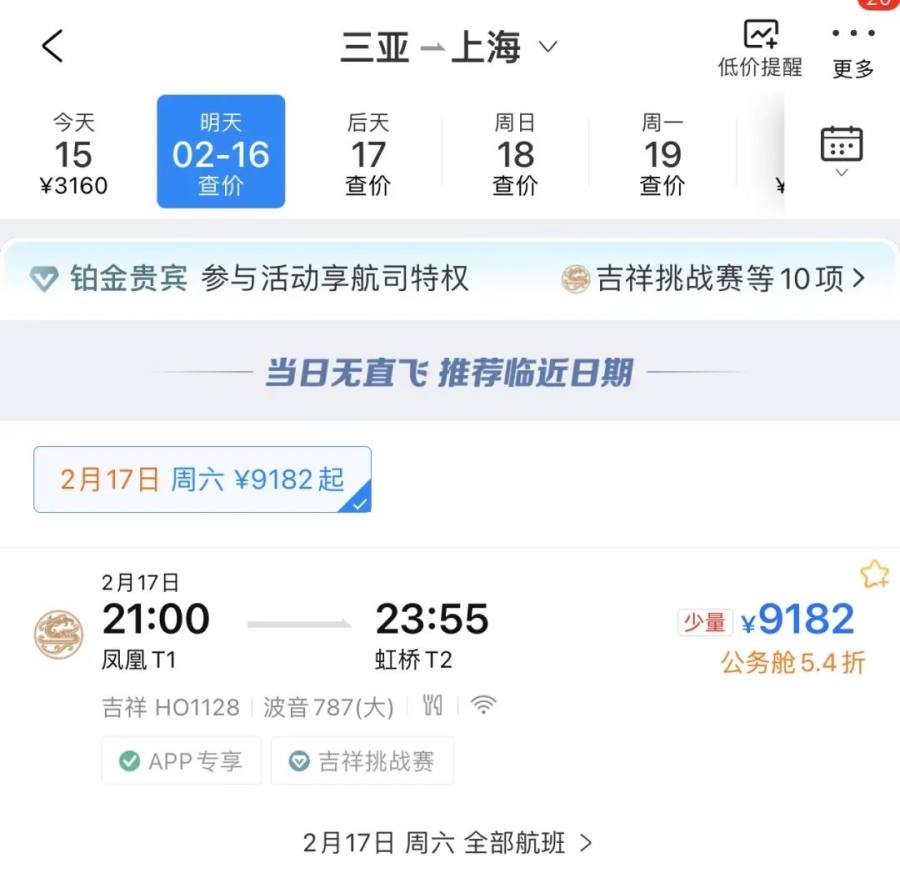This screenshot has height=883, width=900.
Task: Open the 更多 overflow menu
Action: coord(853,50)
